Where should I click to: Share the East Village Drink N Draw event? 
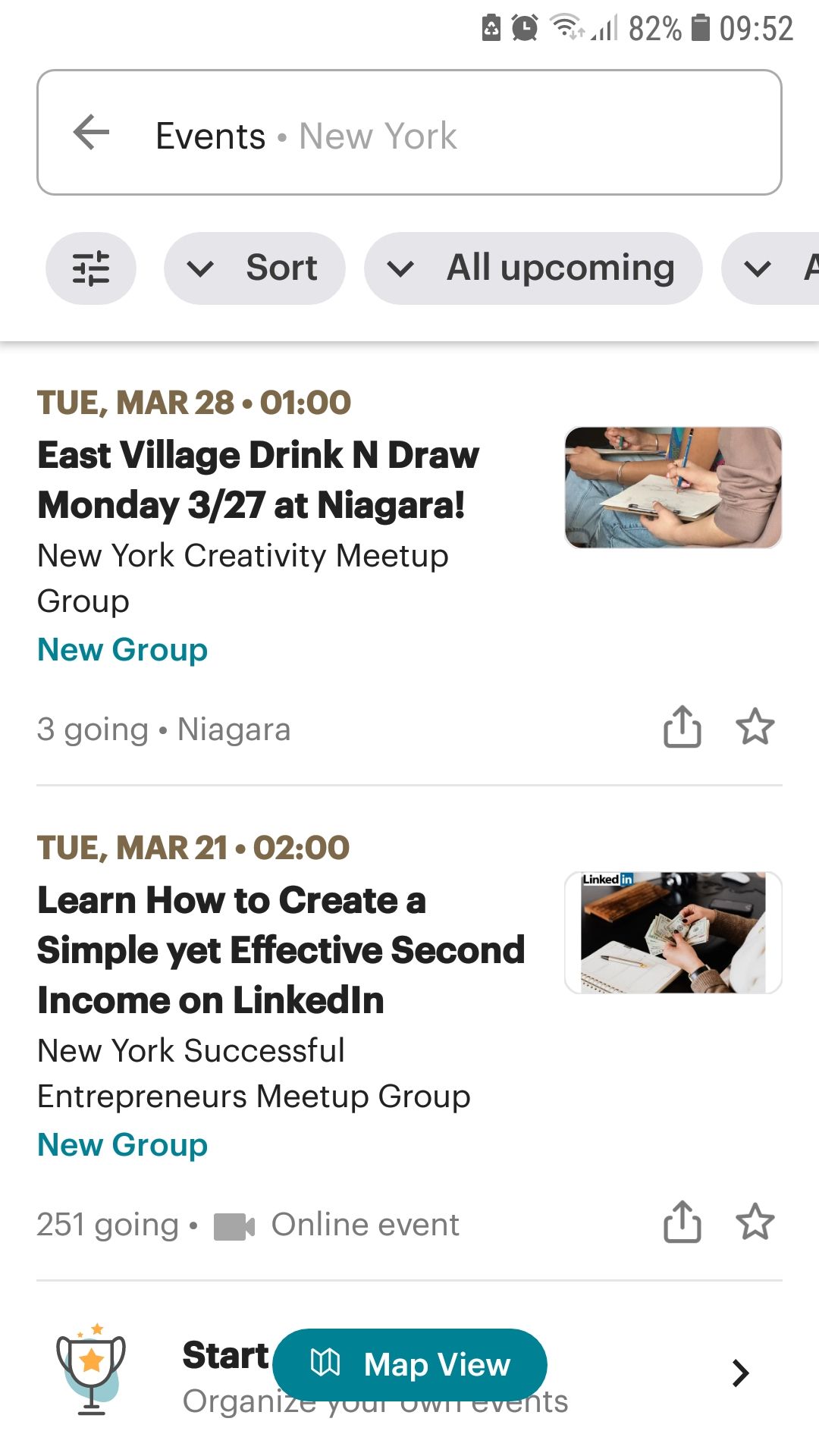[x=682, y=727]
